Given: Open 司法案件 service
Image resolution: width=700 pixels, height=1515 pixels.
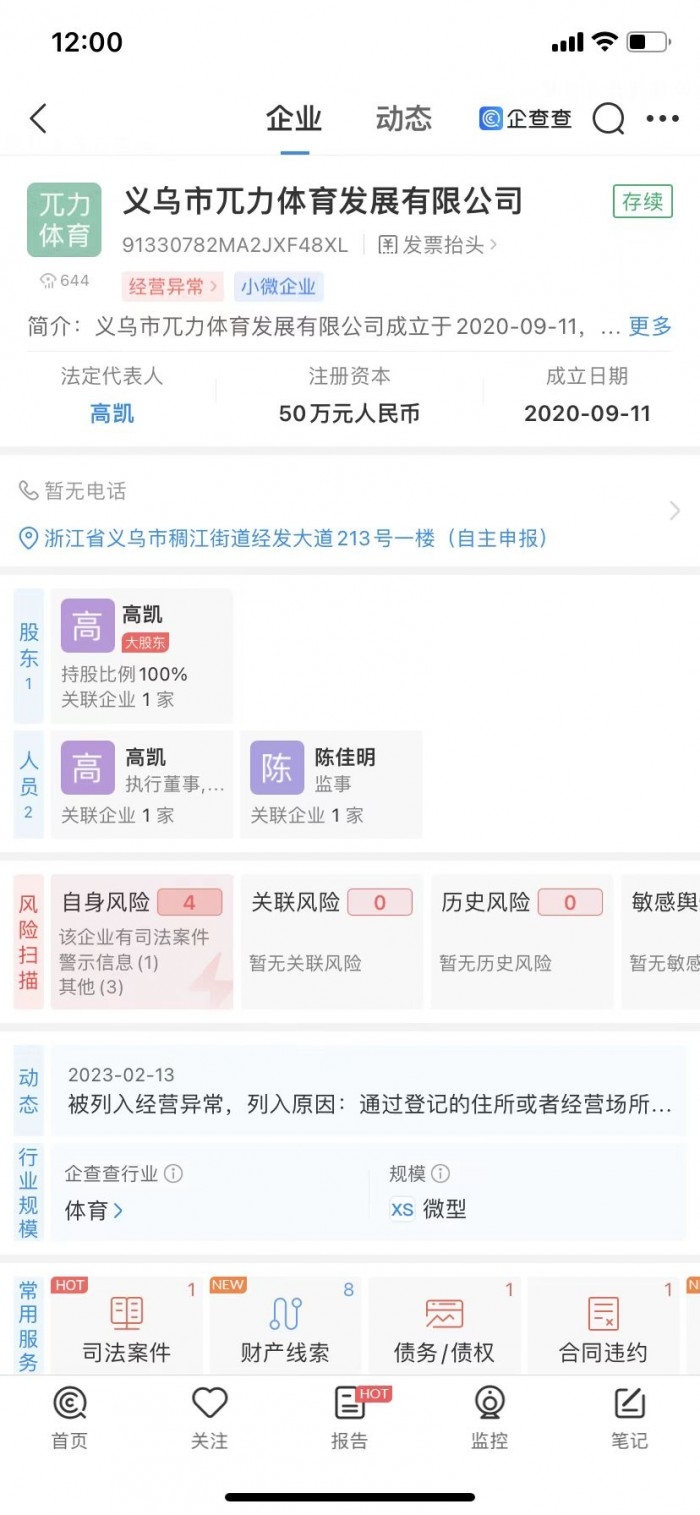Looking at the screenshot, I should (126, 1327).
